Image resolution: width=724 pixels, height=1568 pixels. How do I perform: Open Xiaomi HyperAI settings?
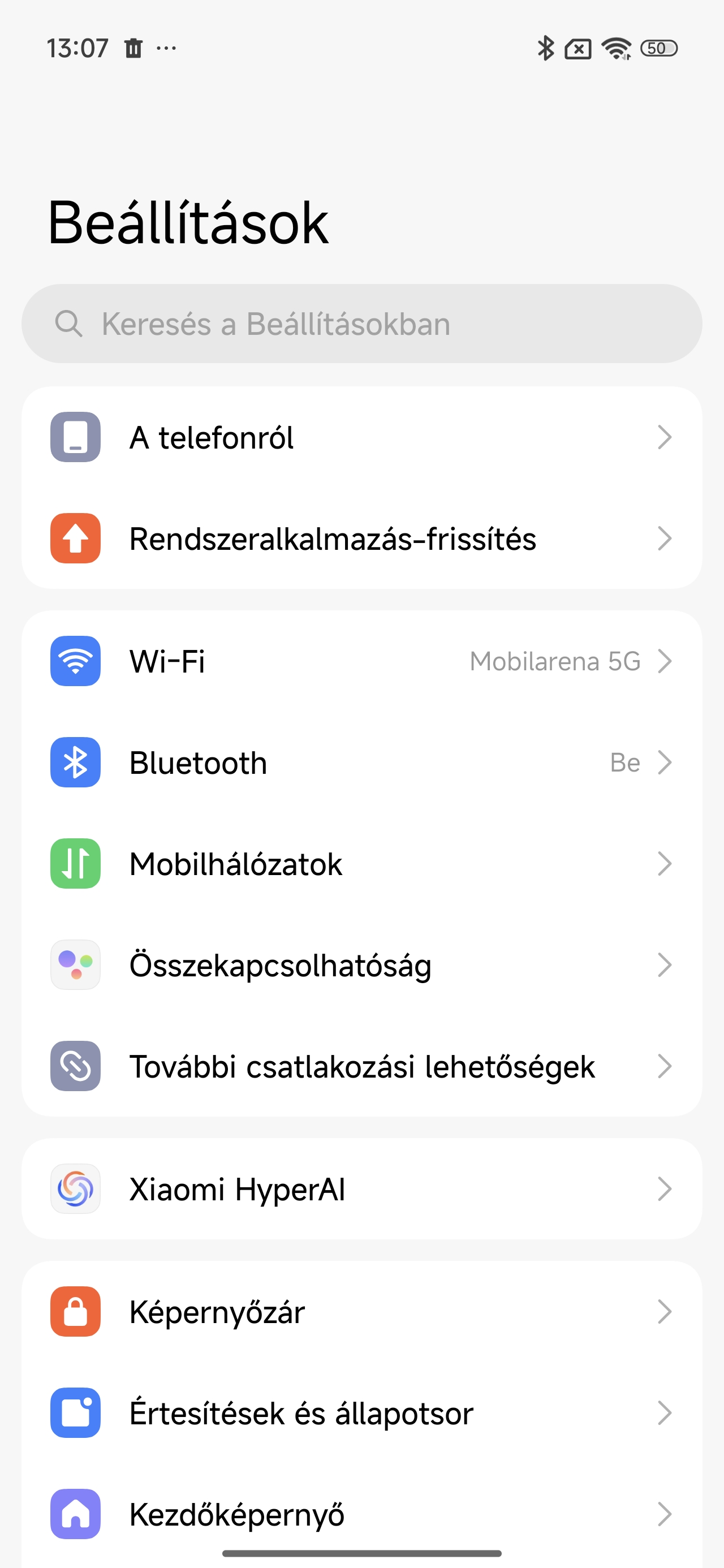point(361,1189)
